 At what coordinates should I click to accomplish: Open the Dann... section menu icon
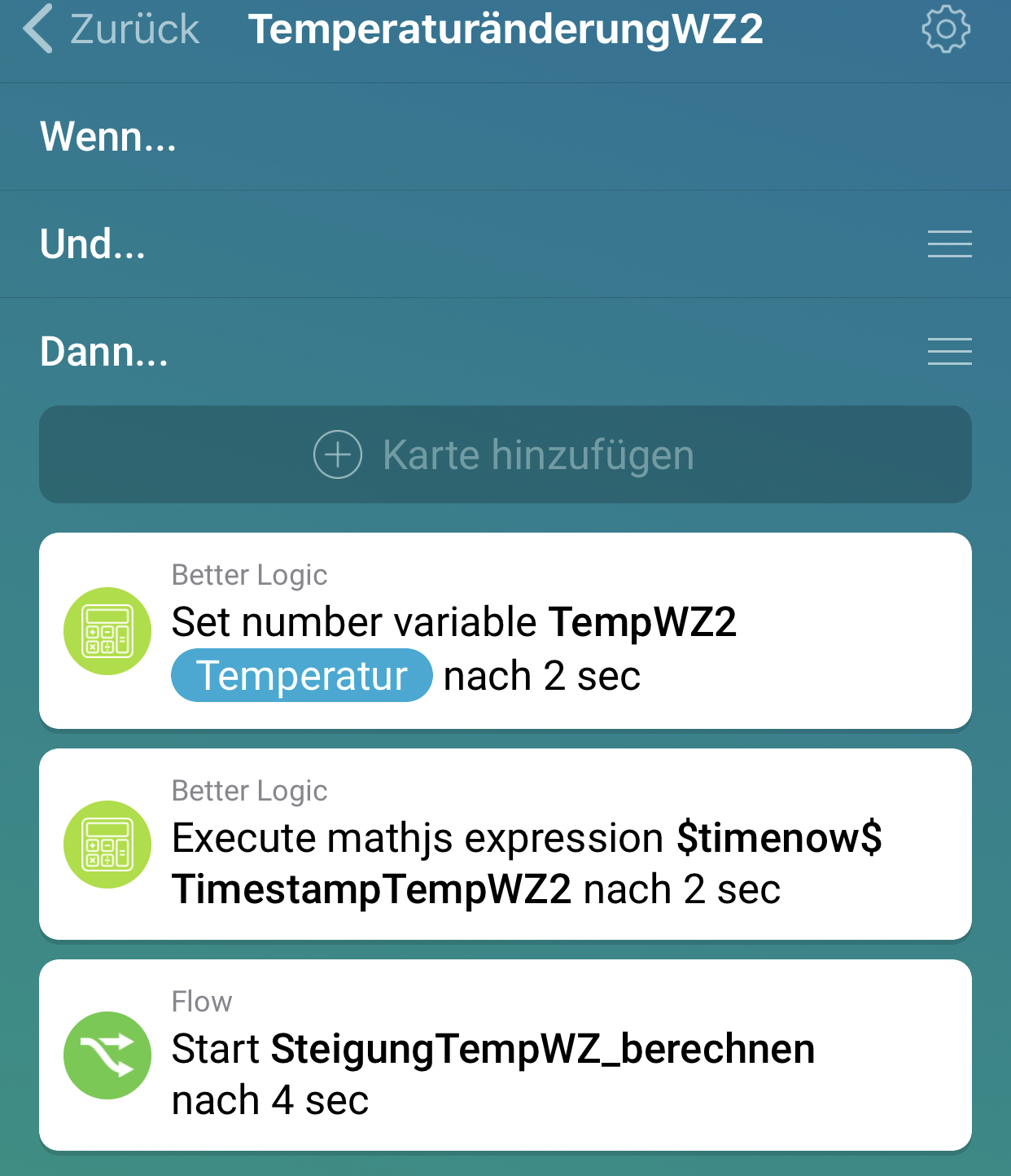point(949,352)
